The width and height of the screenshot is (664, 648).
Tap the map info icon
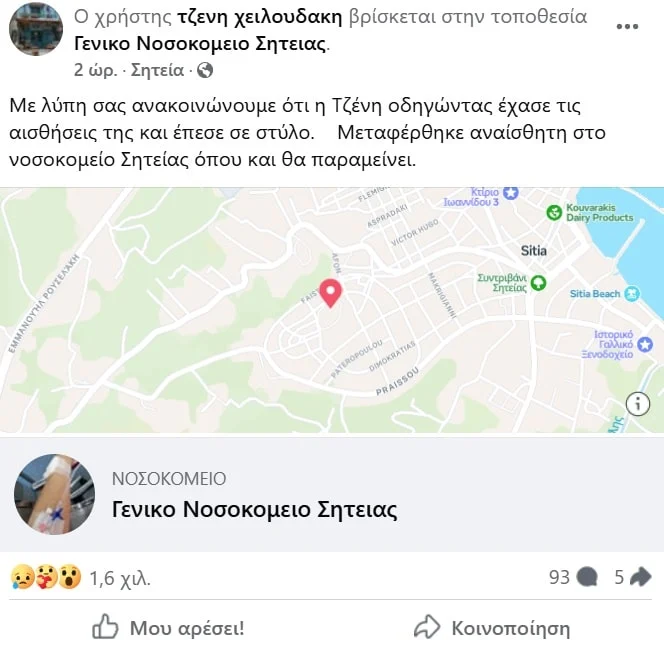(638, 402)
